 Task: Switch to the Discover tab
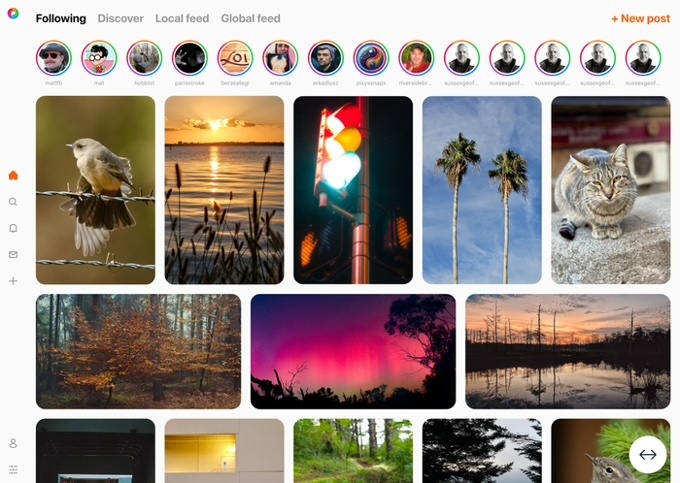(x=120, y=18)
